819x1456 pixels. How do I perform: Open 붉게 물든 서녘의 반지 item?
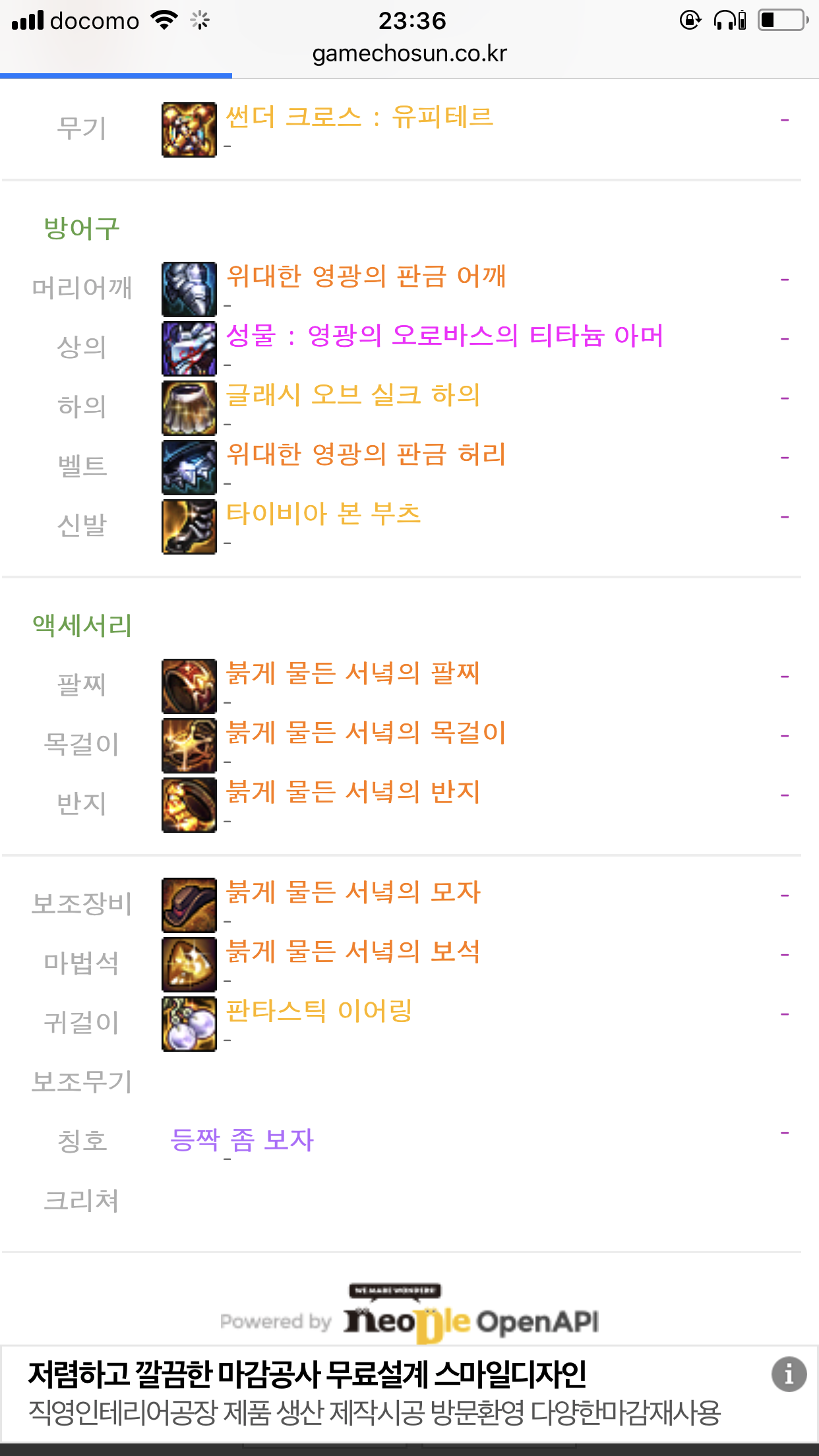click(x=353, y=792)
